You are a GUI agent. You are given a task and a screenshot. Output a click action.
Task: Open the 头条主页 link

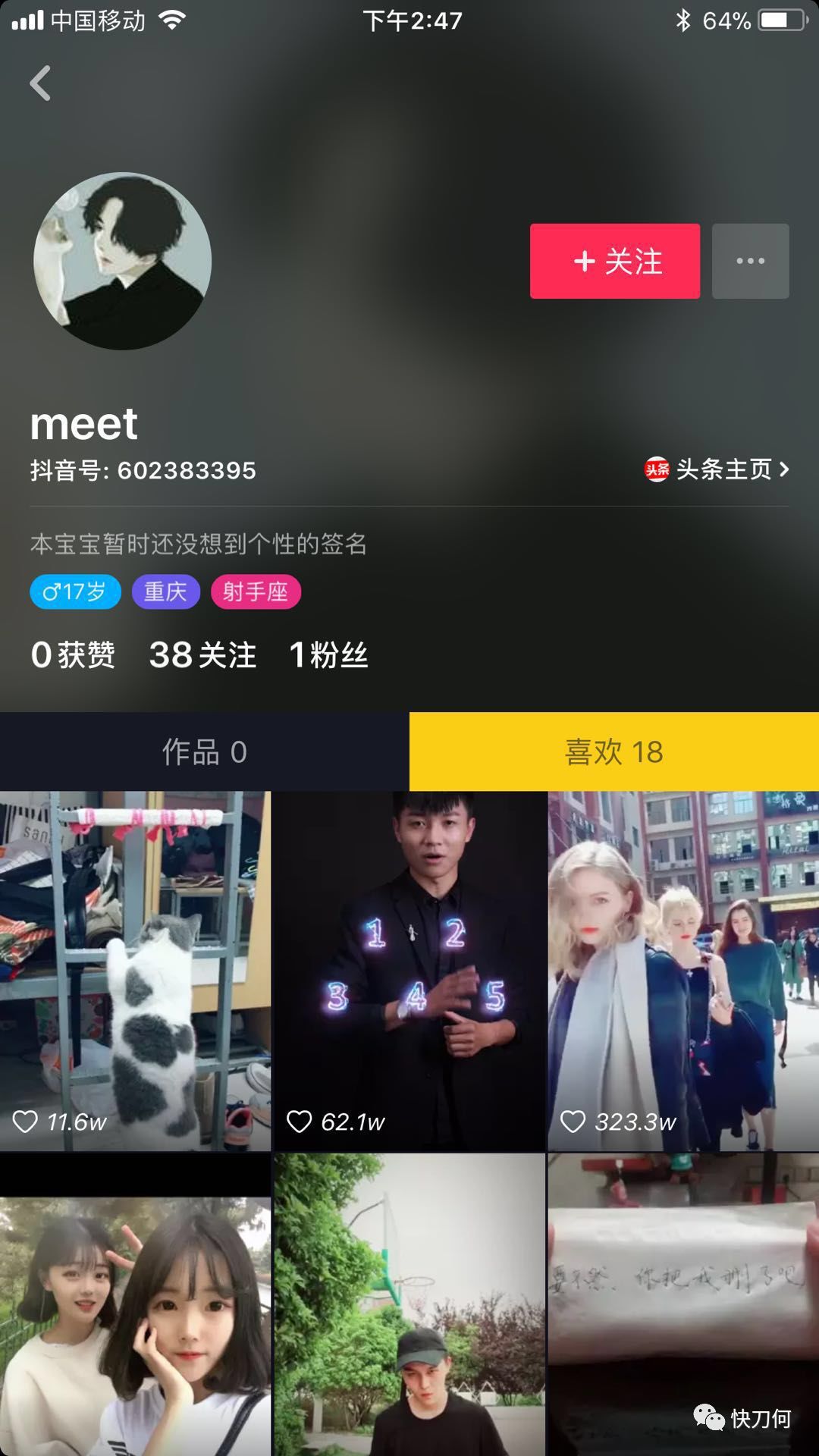click(717, 469)
